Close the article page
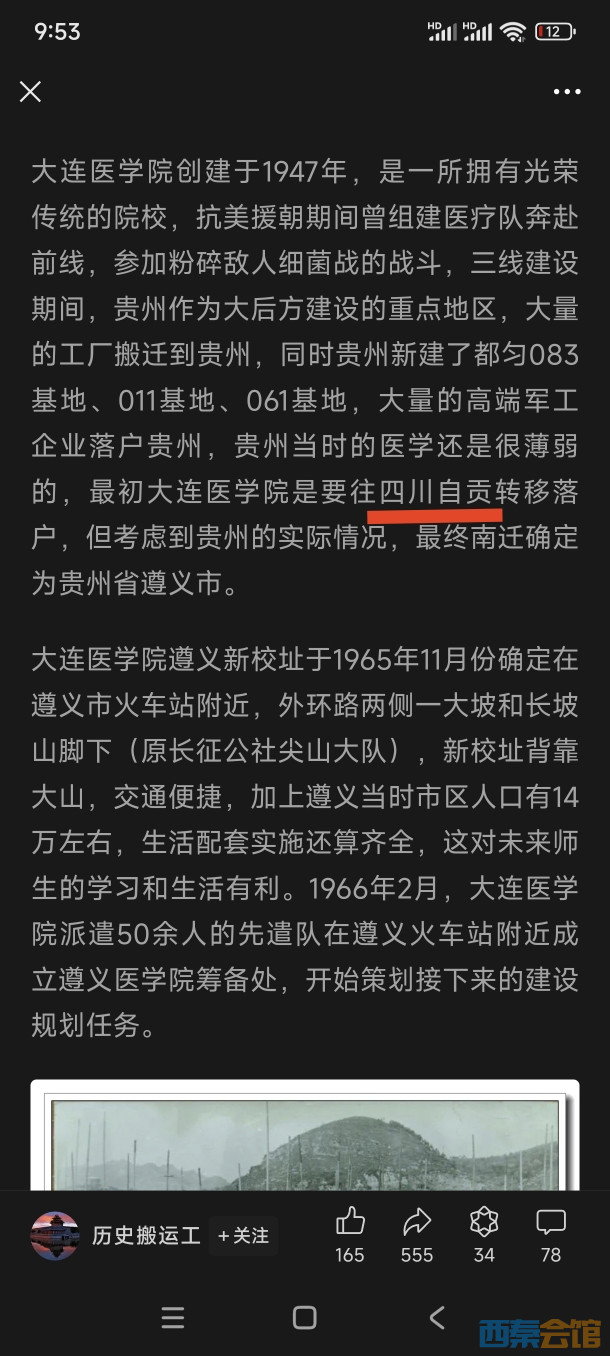The image size is (610, 1356). (x=31, y=92)
